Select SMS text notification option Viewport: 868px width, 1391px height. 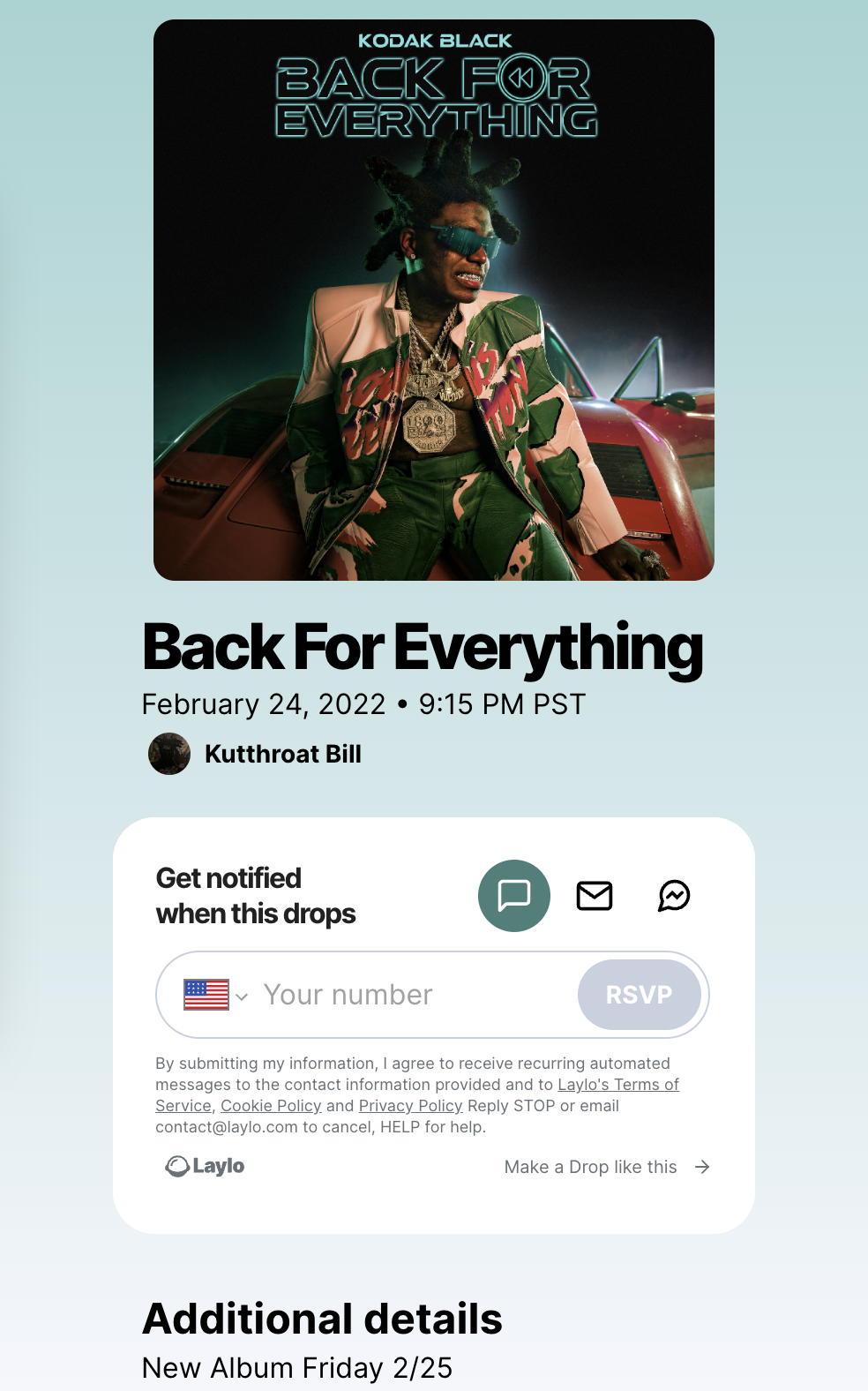[514, 896]
